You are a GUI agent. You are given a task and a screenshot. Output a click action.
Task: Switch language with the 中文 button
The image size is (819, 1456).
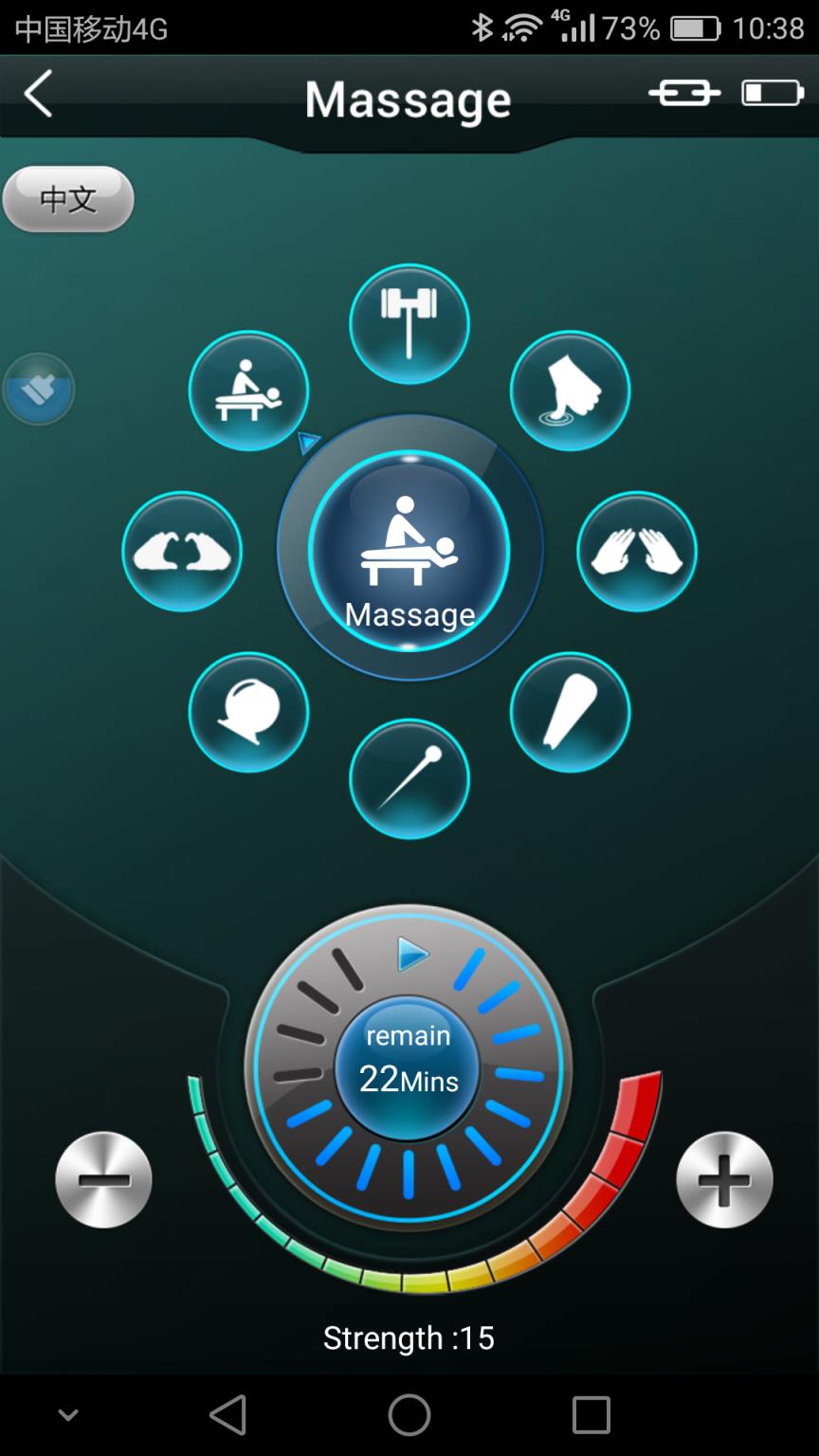coord(68,199)
